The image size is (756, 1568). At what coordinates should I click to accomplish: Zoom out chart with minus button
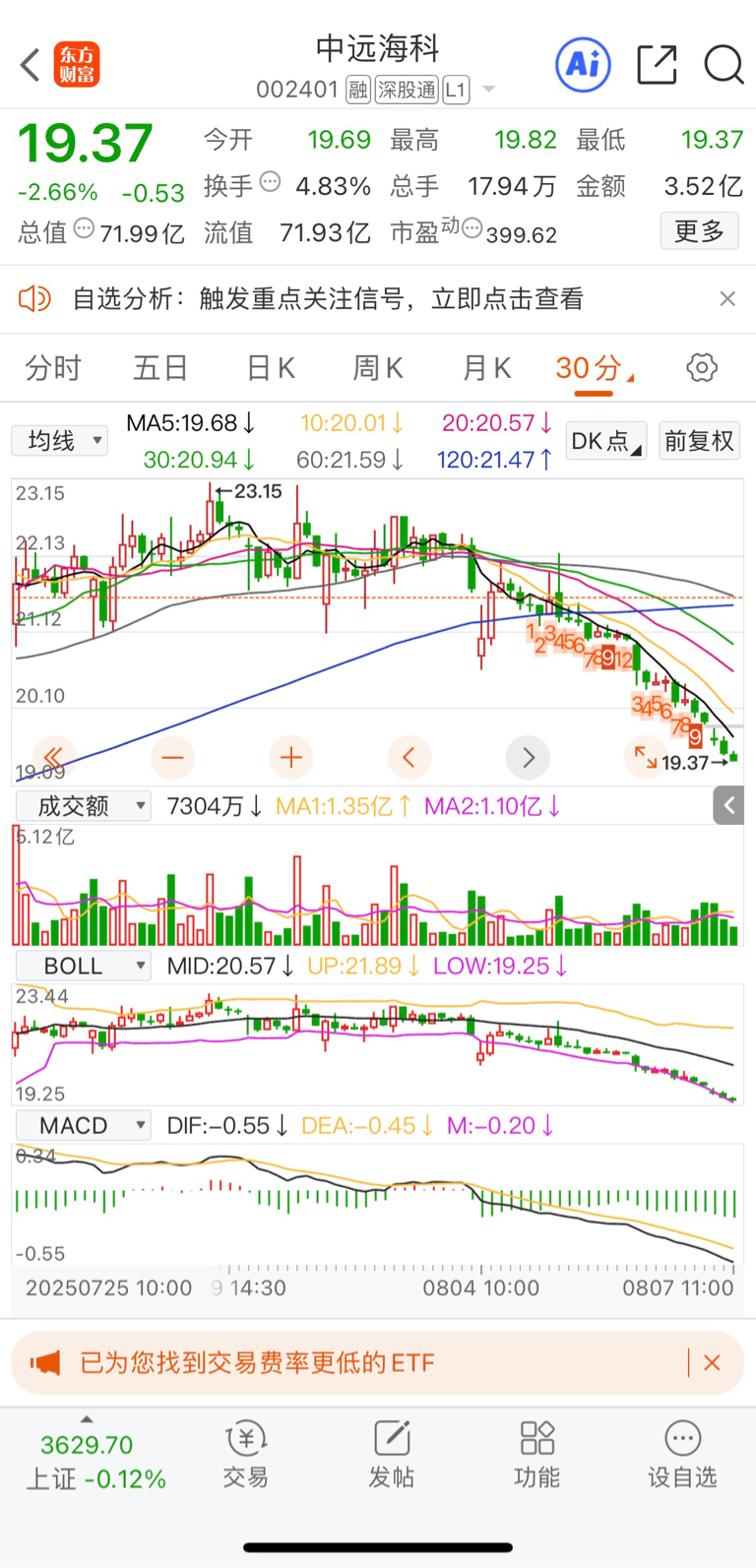173,757
